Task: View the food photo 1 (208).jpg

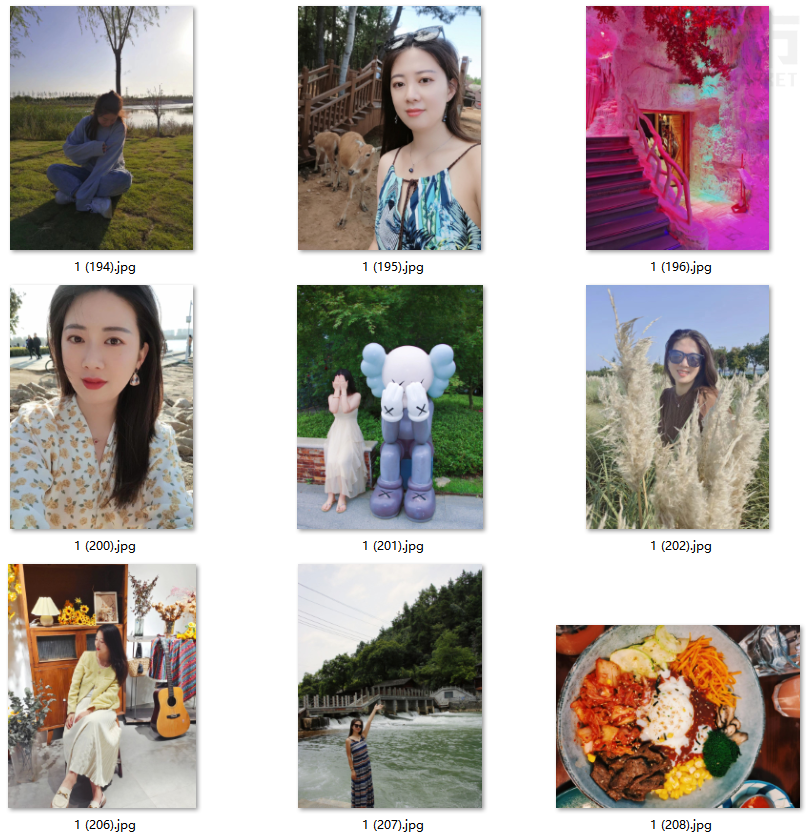Action: point(677,716)
